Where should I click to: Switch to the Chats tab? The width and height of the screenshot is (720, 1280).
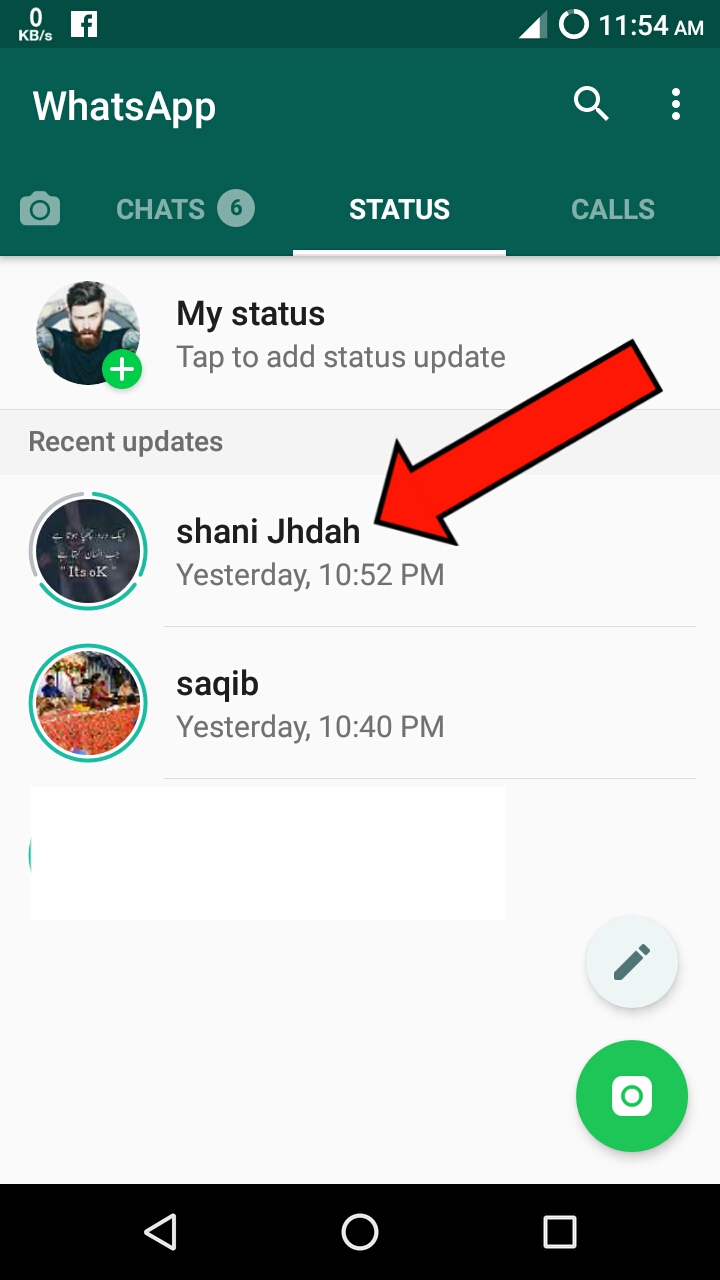point(185,209)
